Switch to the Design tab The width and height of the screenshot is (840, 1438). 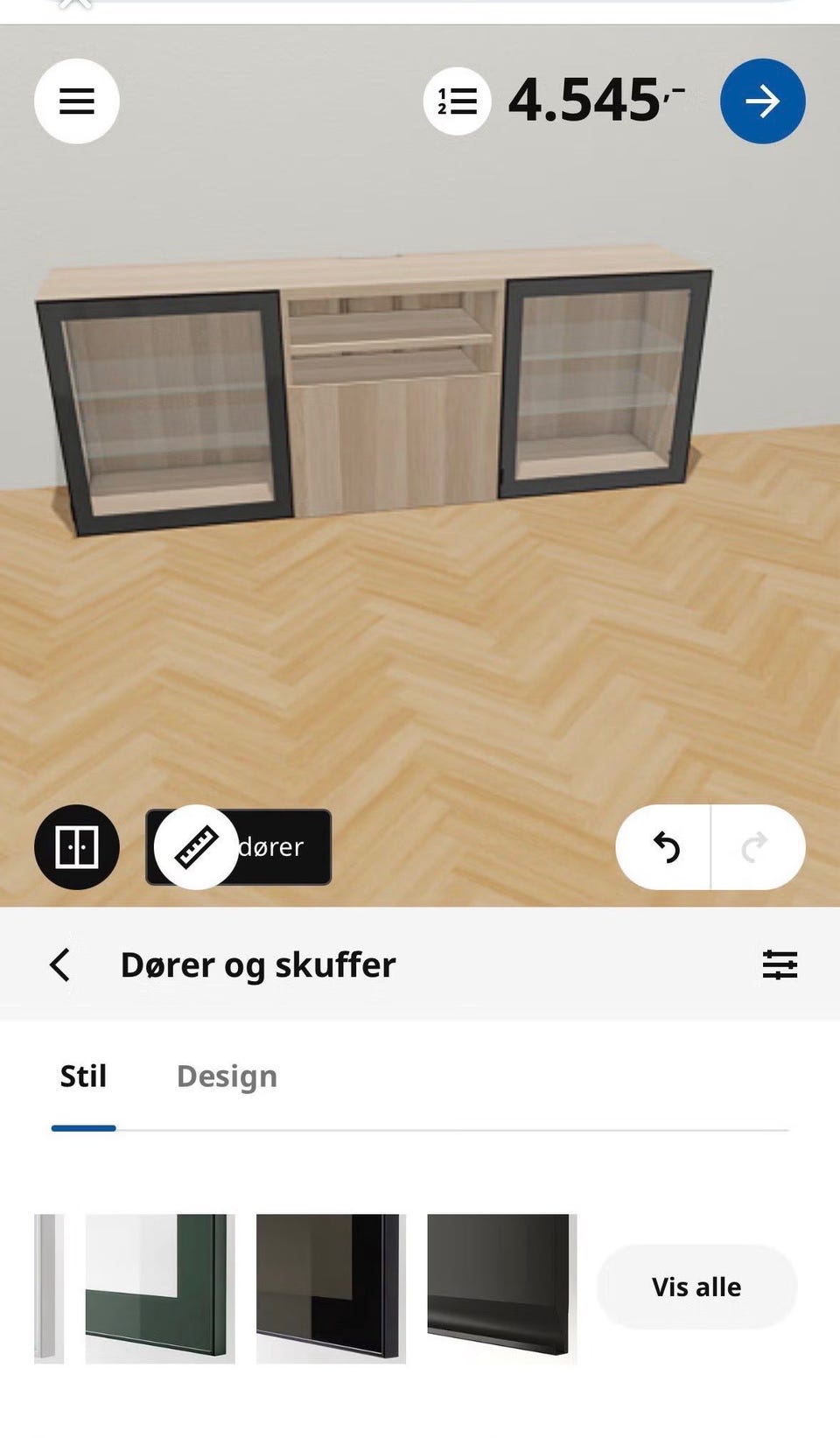pyautogui.click(x=226, y=1076)
